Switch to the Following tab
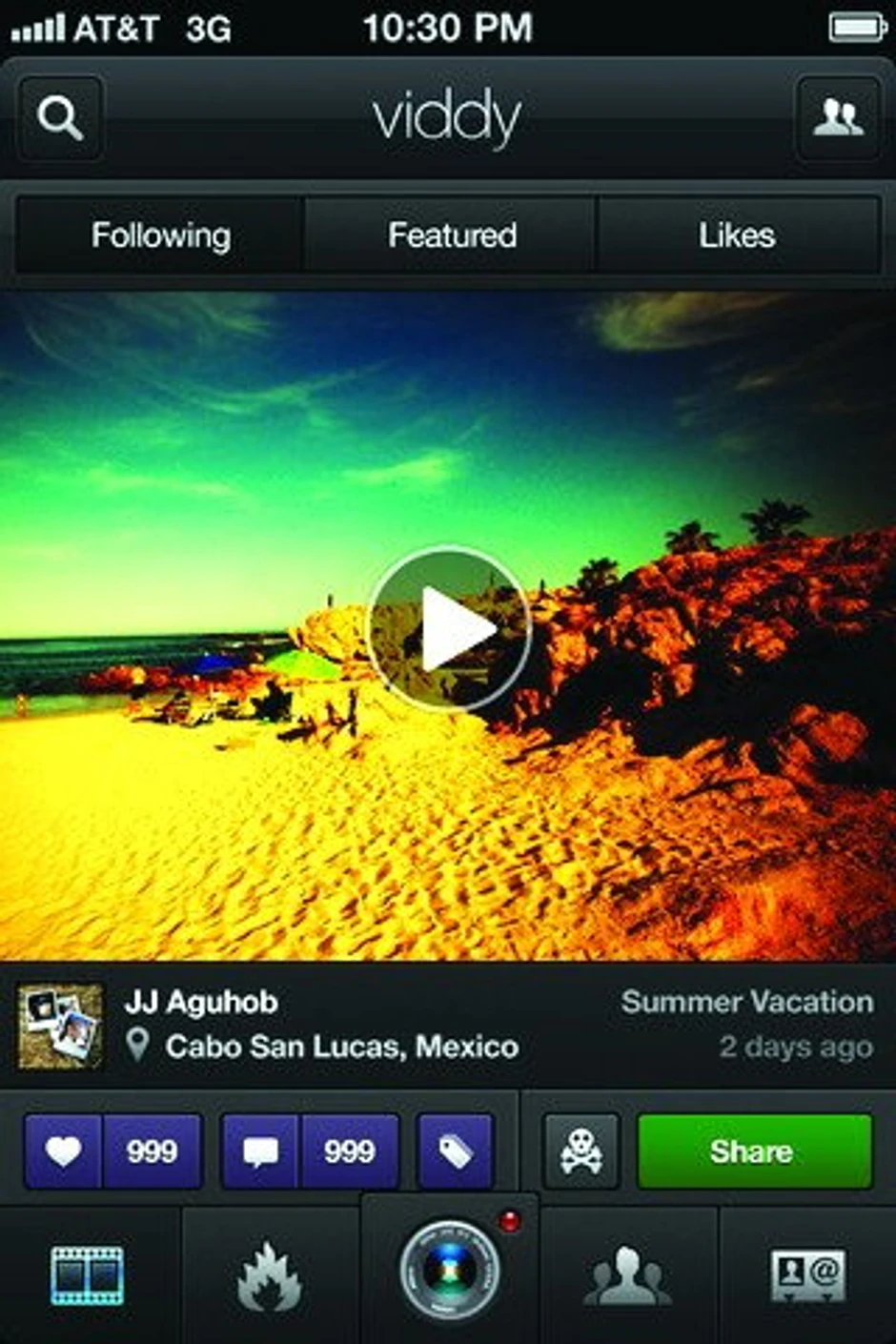 coord(160,235)
